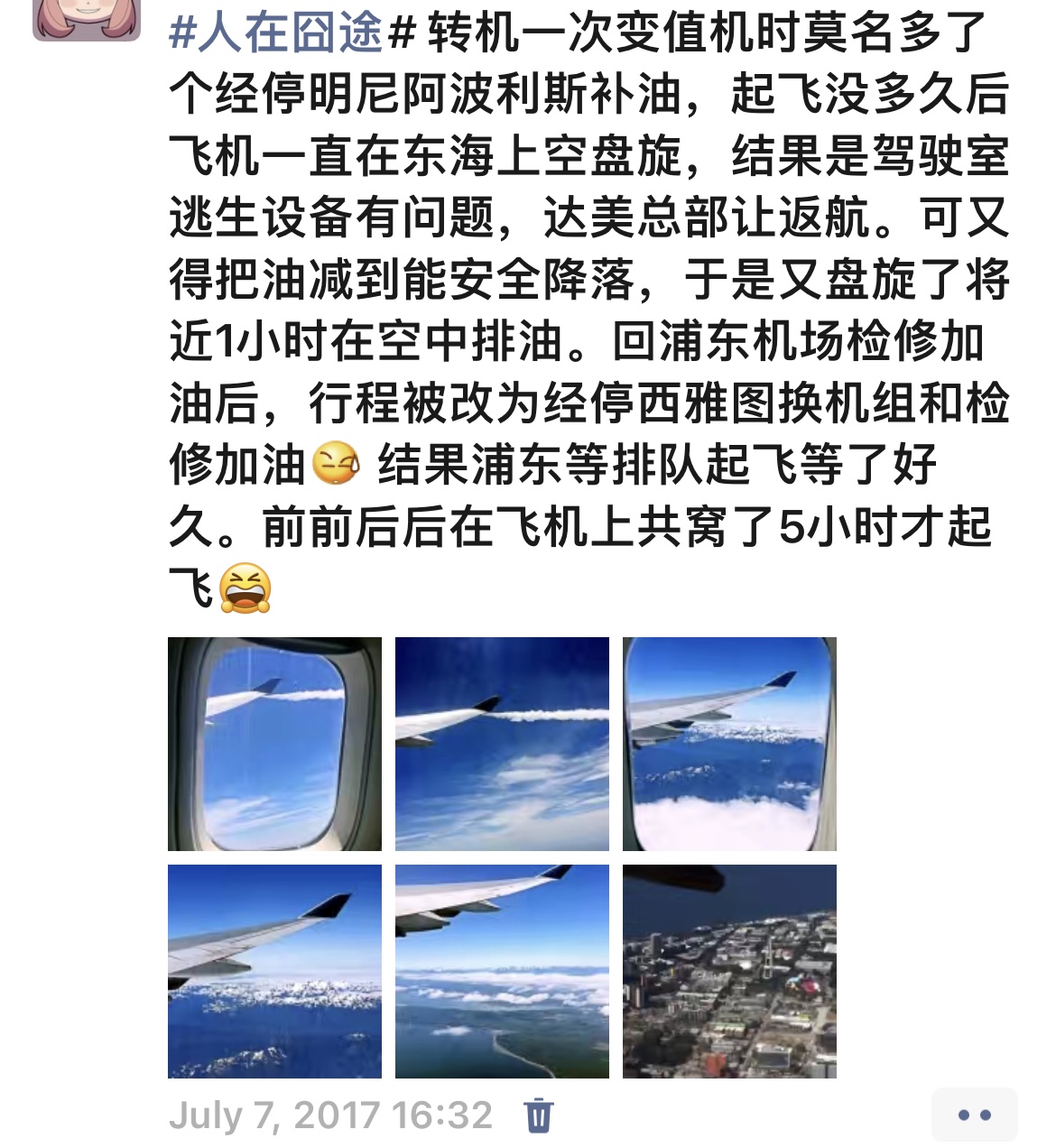This screenshot has width=1056, height=1148.
Task: View the window photo of wing over clouds
Action: (x=729, y=744)
